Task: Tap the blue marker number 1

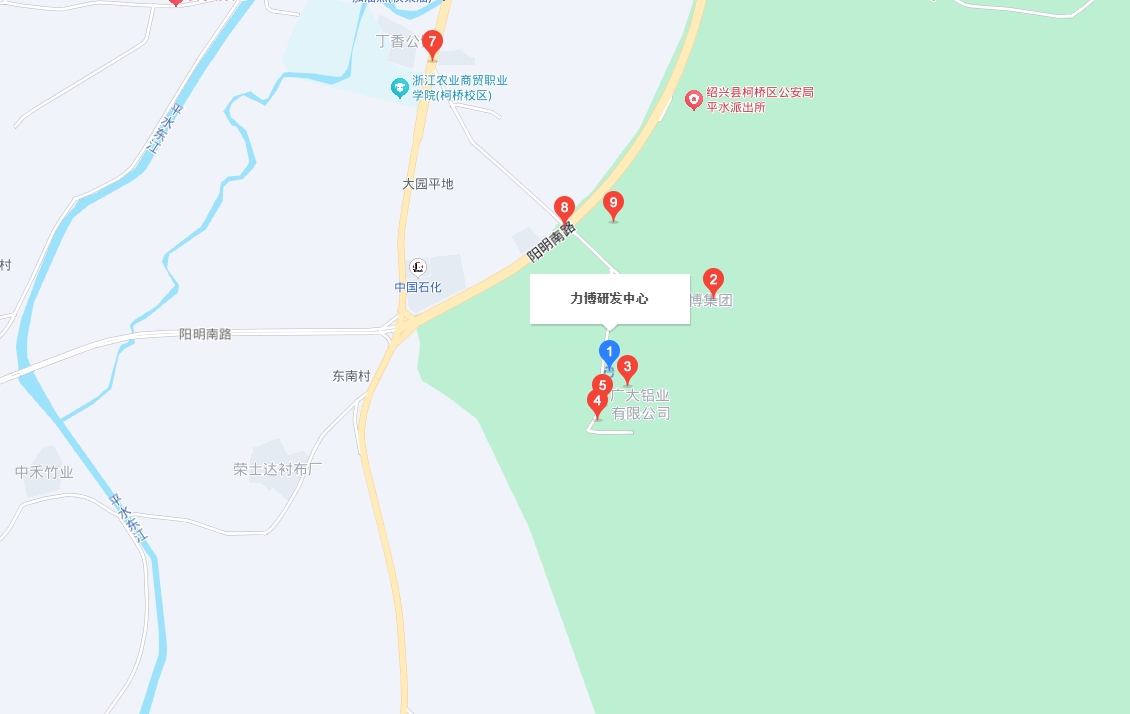Action: point(609,352)
